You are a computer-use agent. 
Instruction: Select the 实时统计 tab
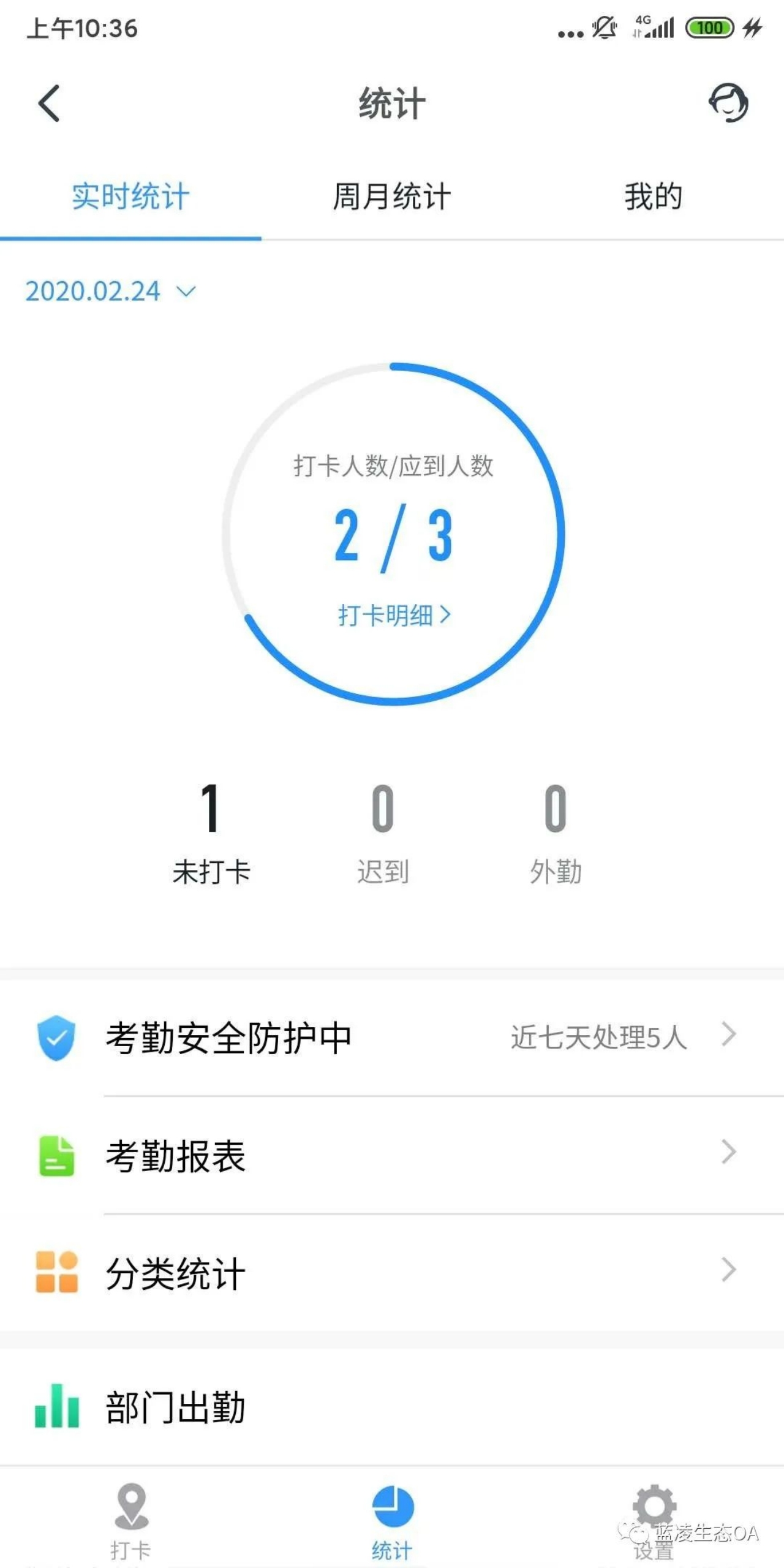130,197
